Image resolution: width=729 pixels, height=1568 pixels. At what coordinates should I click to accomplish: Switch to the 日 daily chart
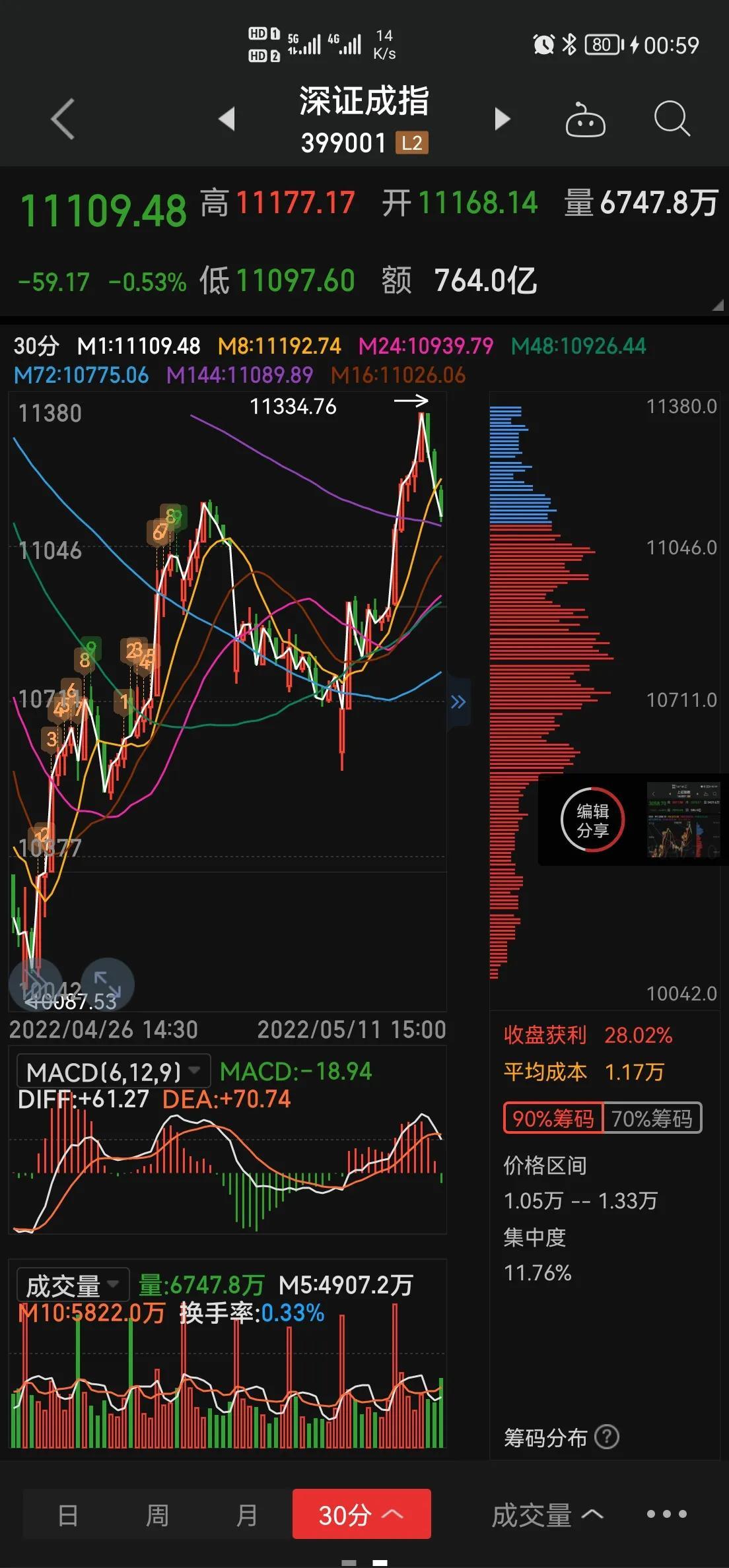[x=68, y=1515]
